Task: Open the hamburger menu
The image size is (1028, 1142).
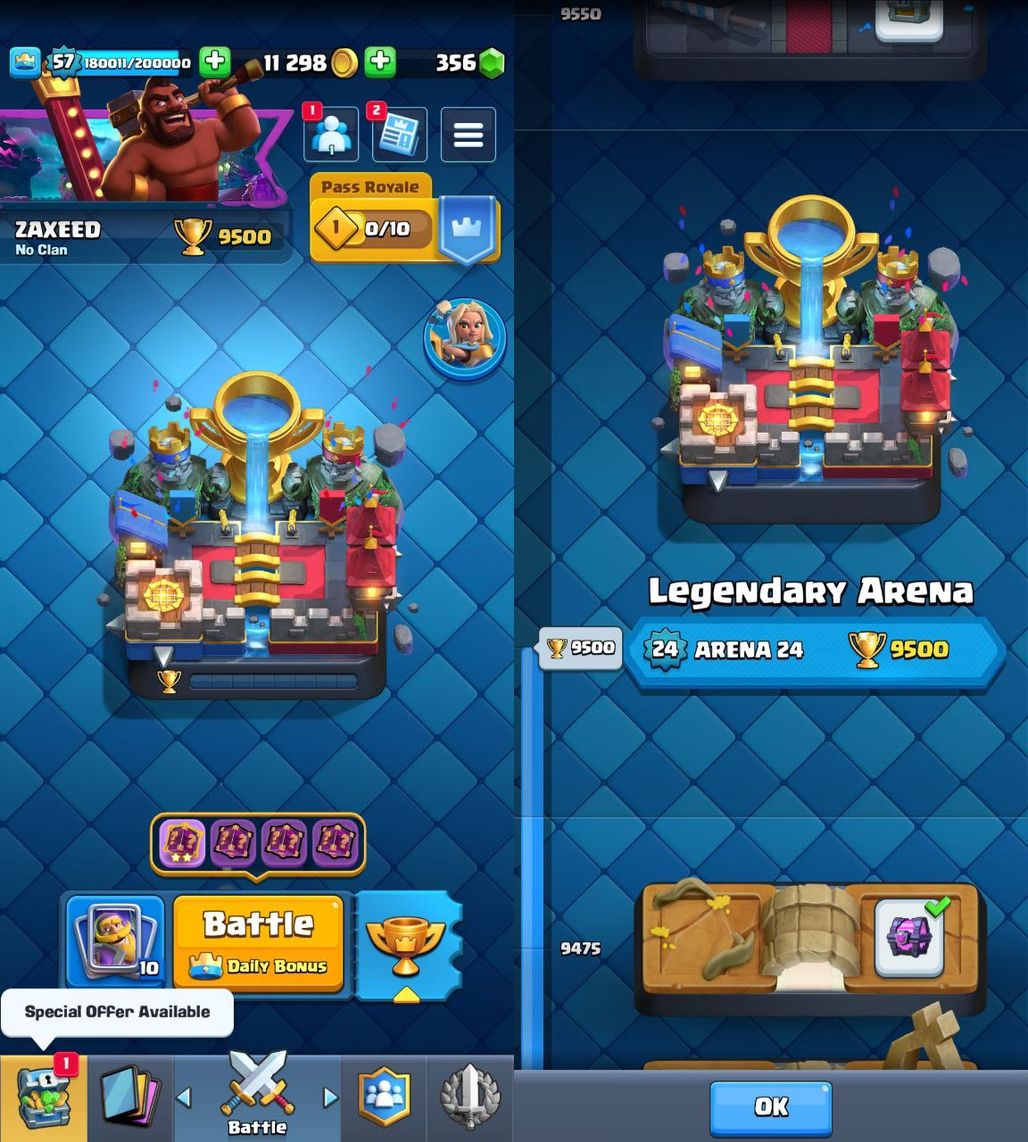Action: pyautogui.click(x=468, y=135)
